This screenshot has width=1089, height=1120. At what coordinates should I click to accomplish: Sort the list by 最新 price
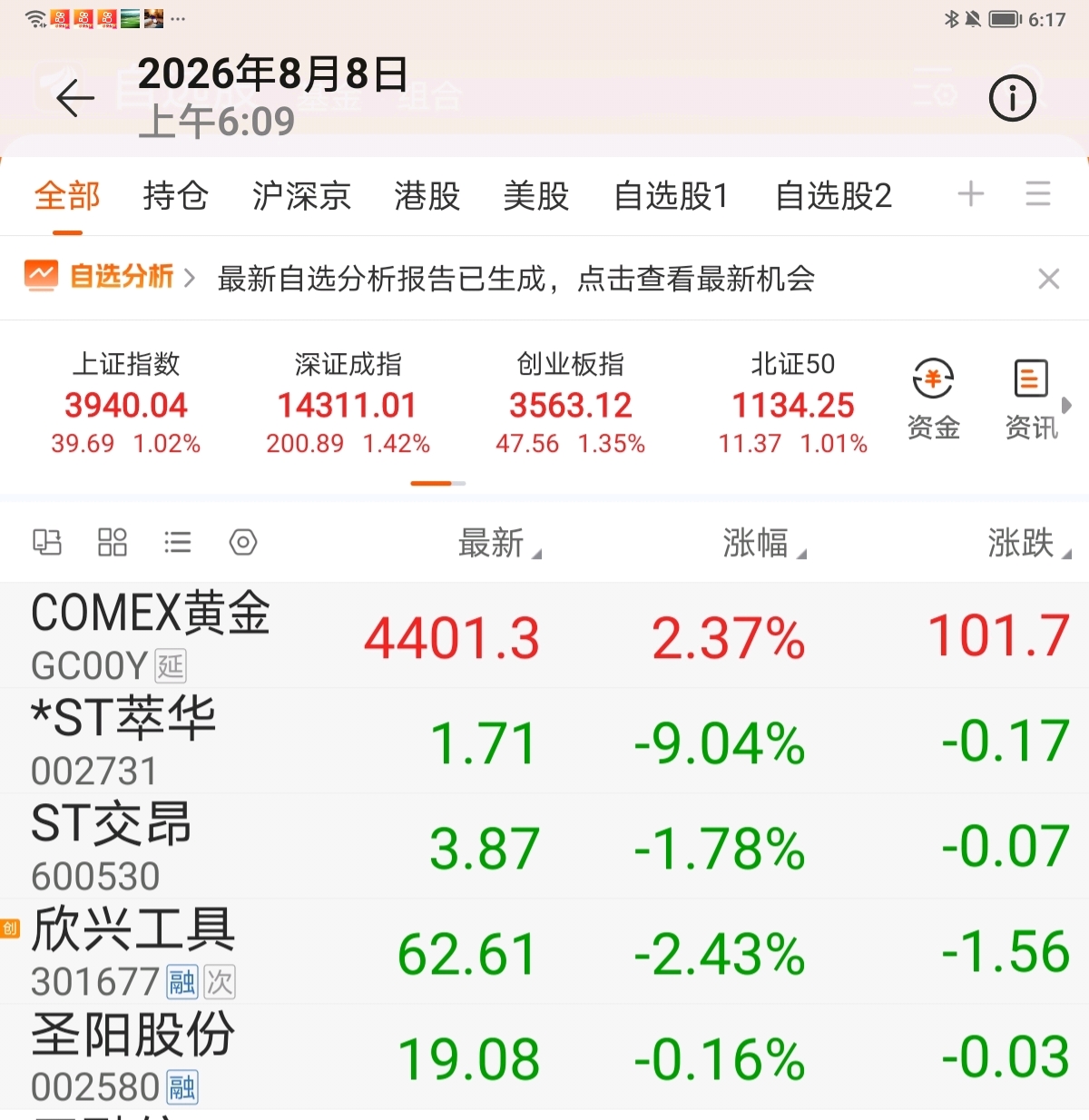(x=499, y=543)
